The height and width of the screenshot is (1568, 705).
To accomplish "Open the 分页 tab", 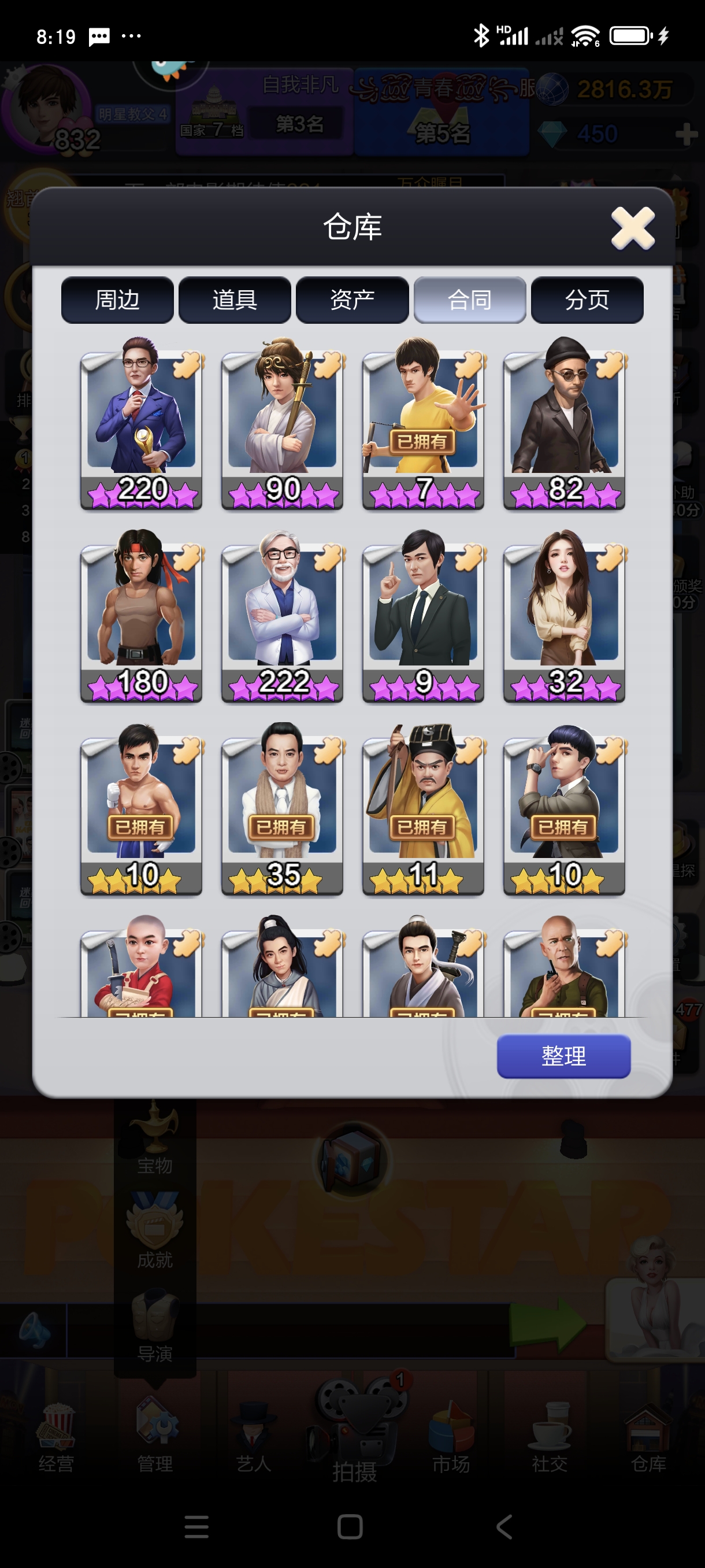I will click(587, 299).
